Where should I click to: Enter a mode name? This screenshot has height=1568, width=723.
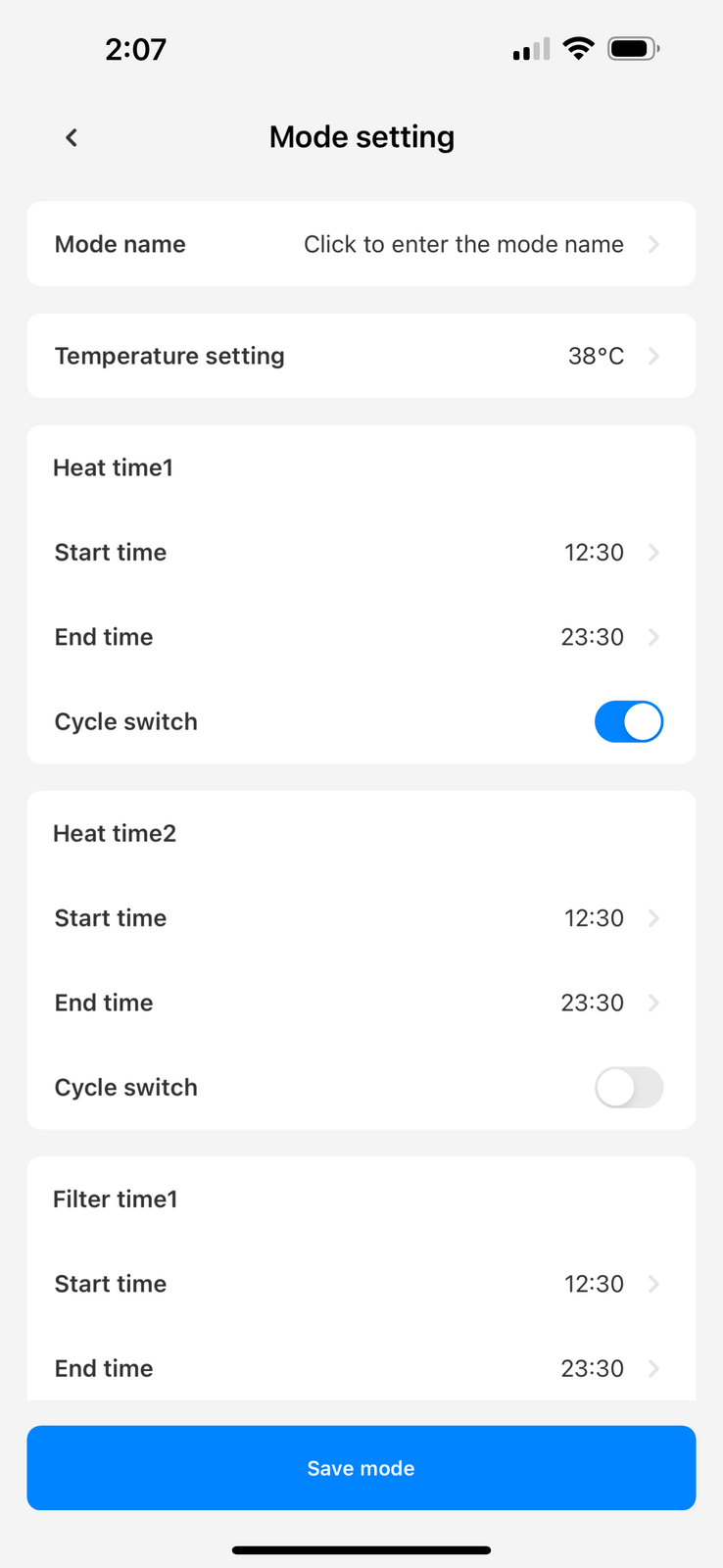361,244
